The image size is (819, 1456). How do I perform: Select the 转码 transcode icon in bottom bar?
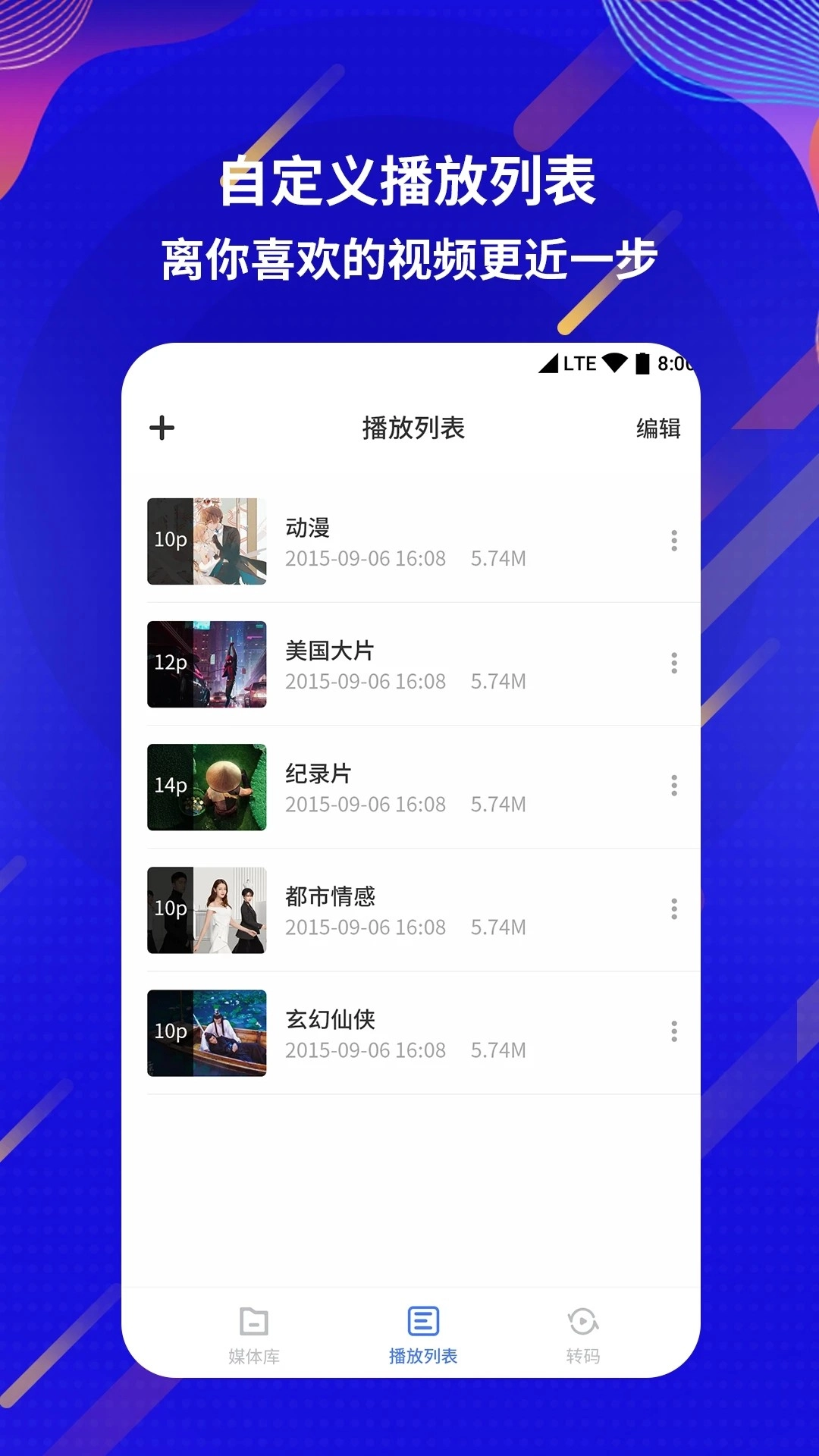pos(582,1323)
